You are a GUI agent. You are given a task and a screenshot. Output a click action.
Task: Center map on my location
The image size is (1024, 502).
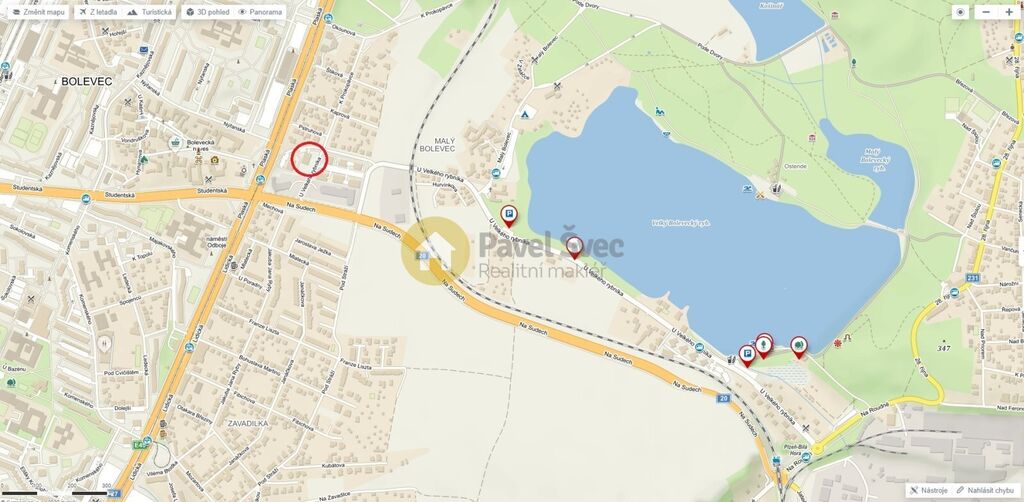[961, 12]
